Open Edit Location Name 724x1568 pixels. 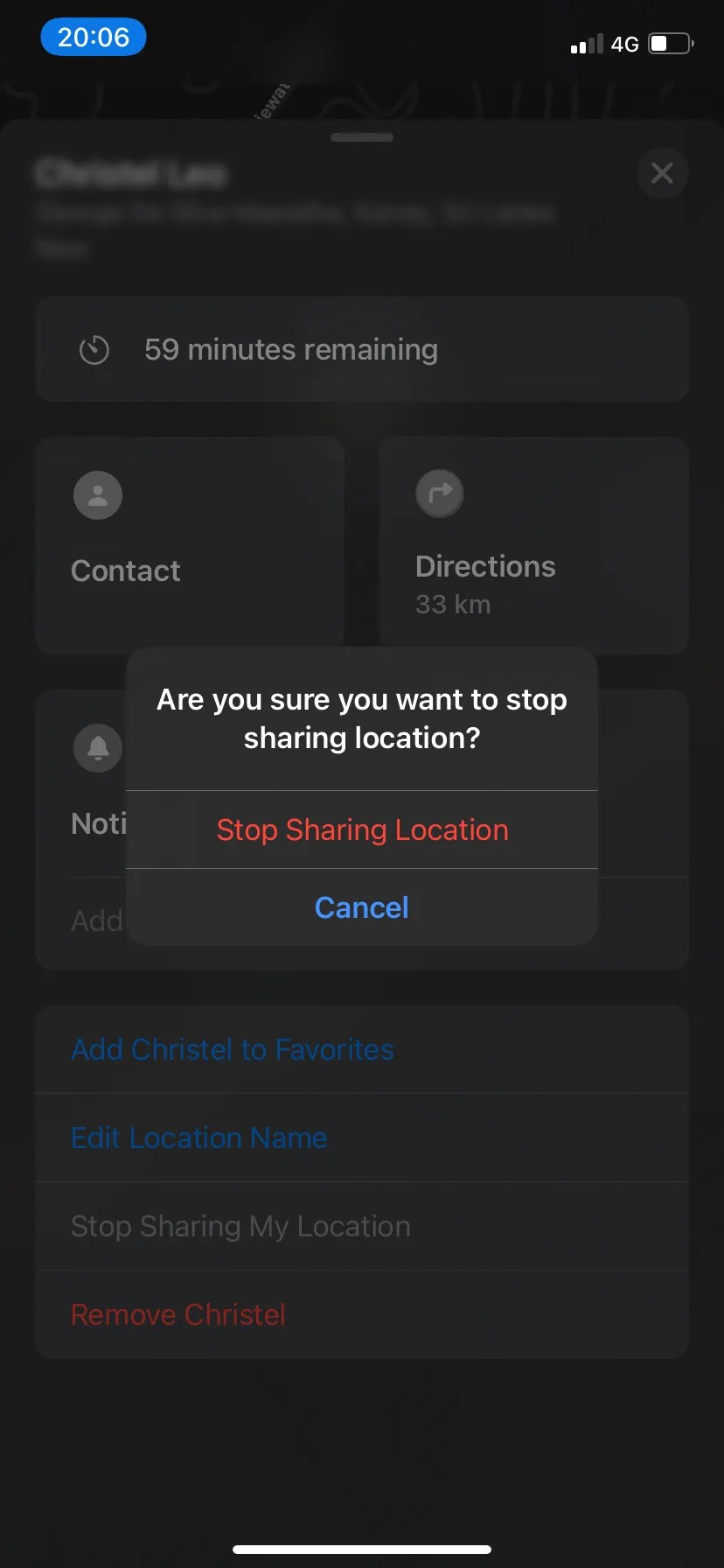point(198,1137)
